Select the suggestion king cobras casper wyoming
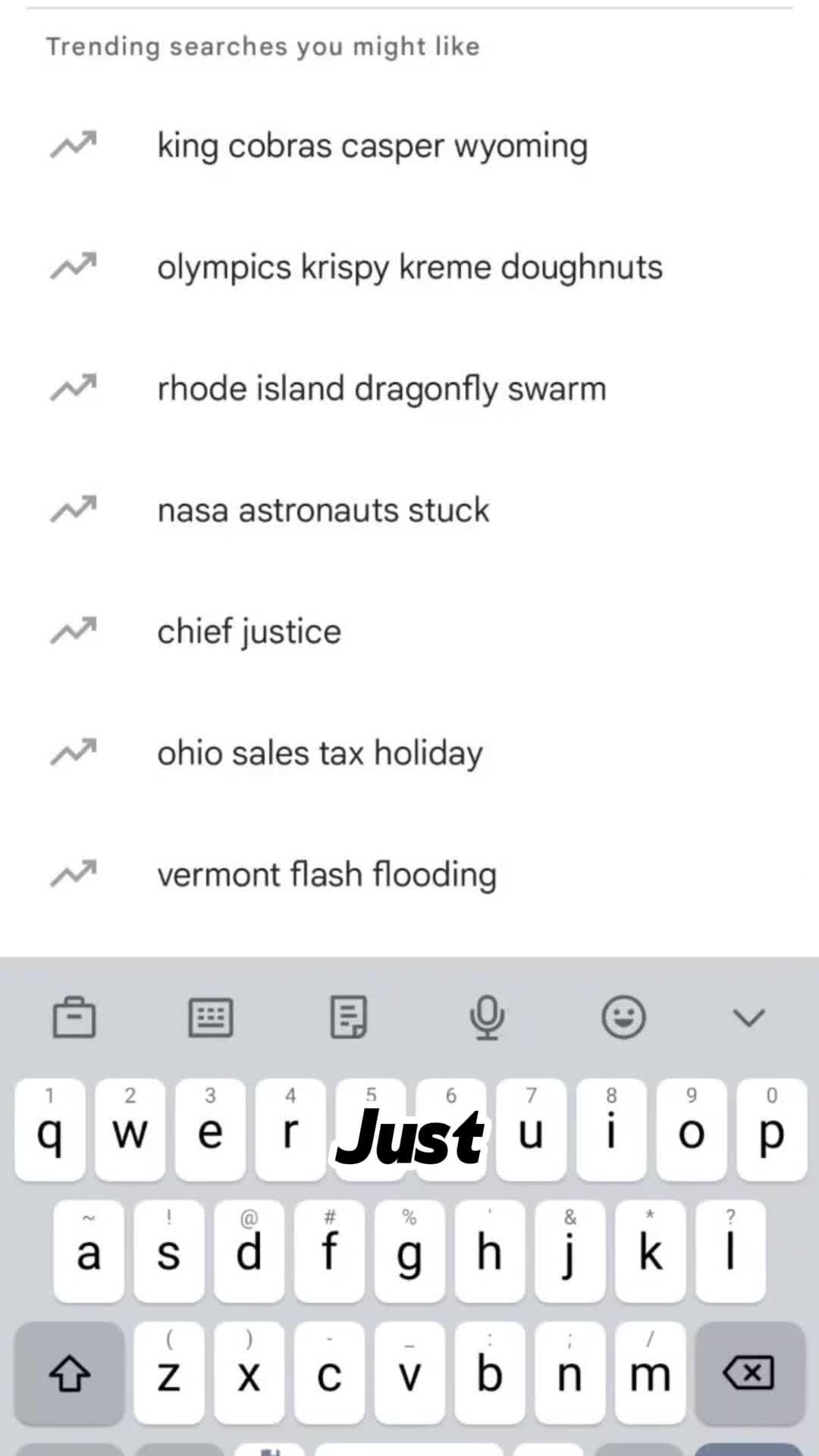 (372, 146)
